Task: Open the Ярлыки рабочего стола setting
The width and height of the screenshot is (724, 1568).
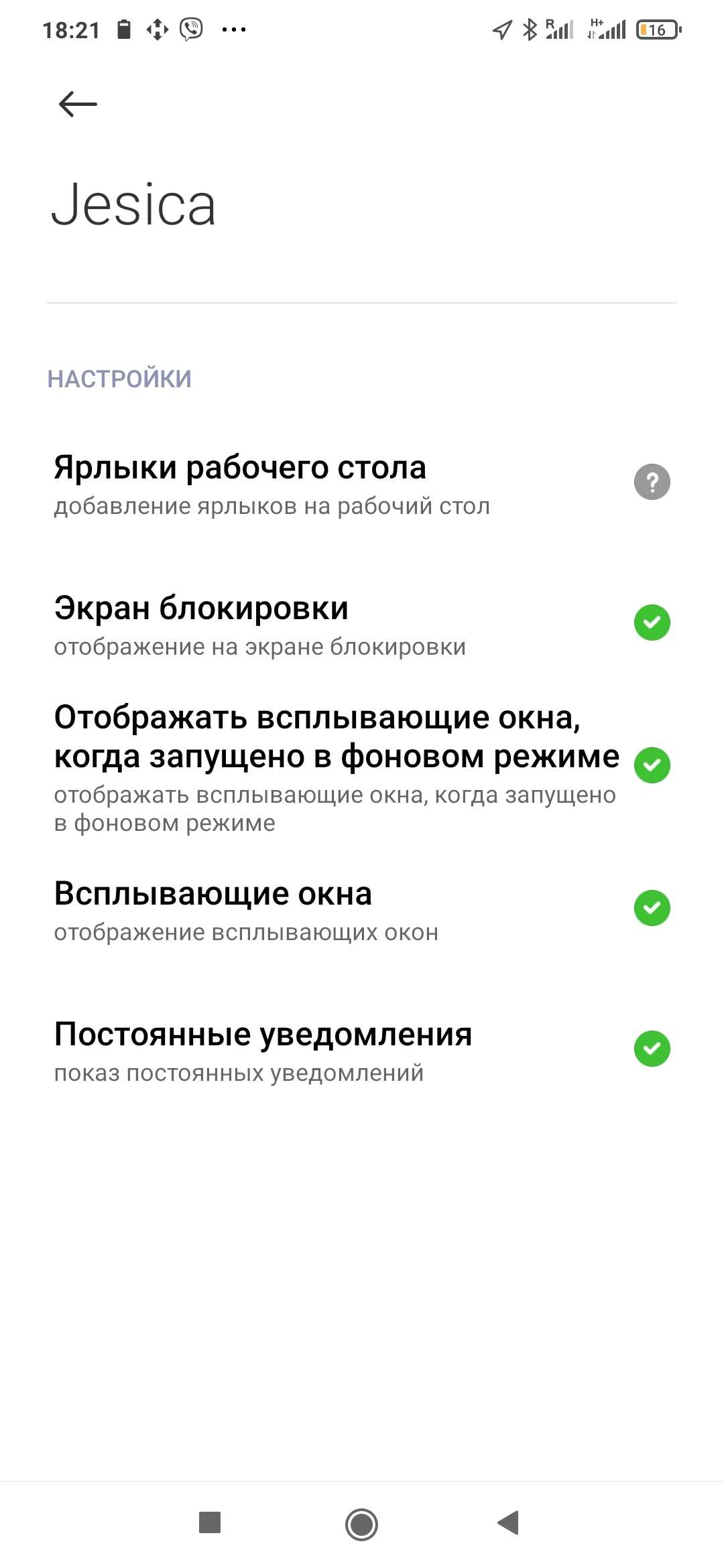Action: (x=335, y=484)
